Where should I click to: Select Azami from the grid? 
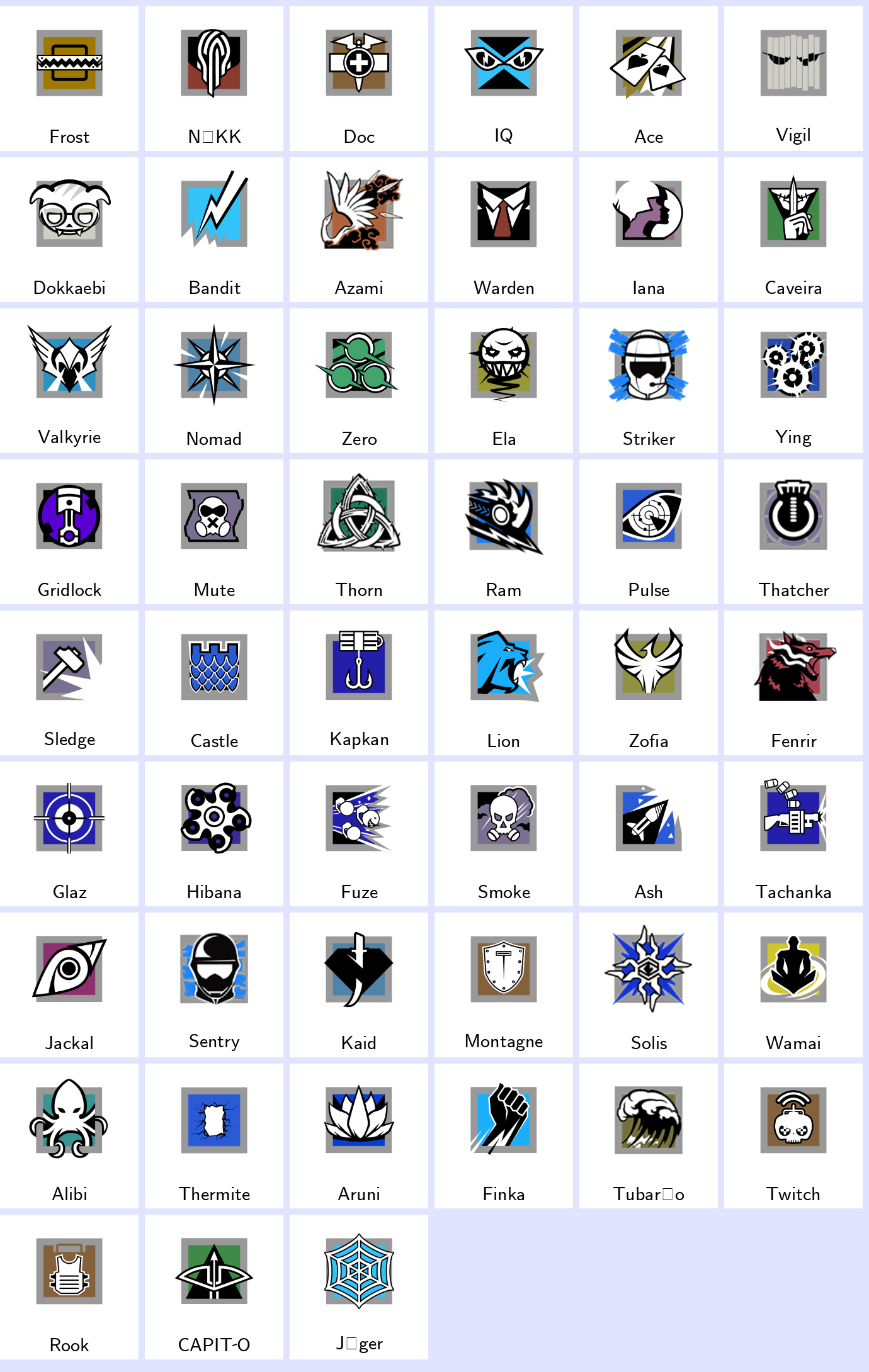click(x=359, y=230)
